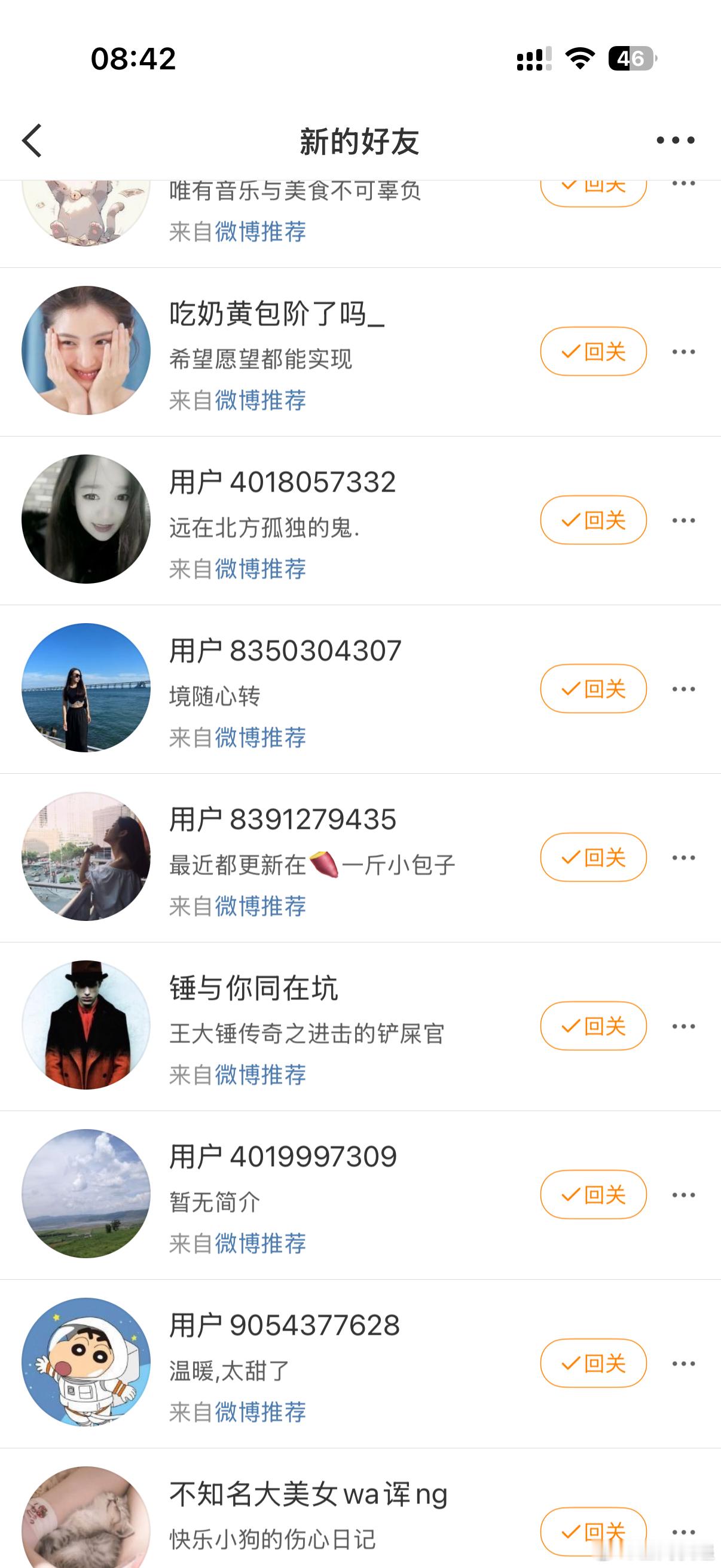
Task: Follow back 吃奶黄包阶了吗_
Action: pos(592,351)
